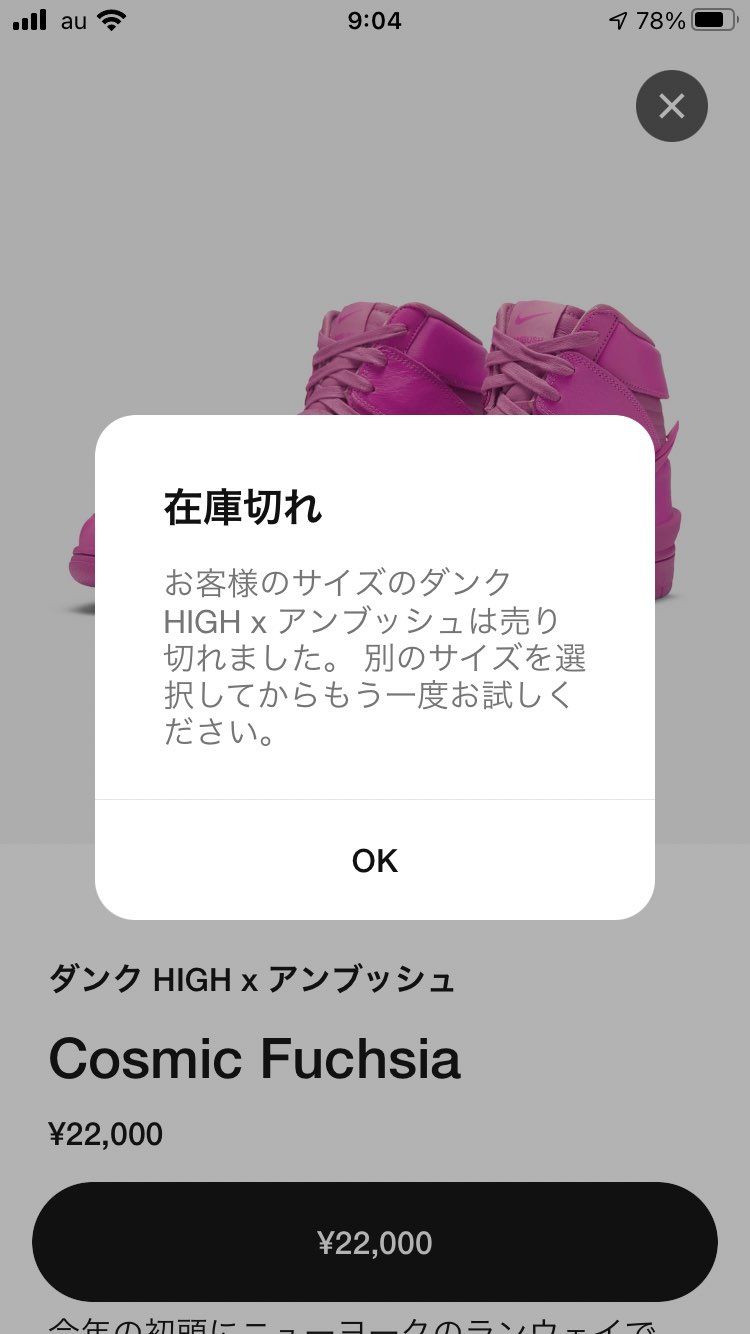
Task: Tap the clock showing 9:04
Action: [x=375, y=20]
